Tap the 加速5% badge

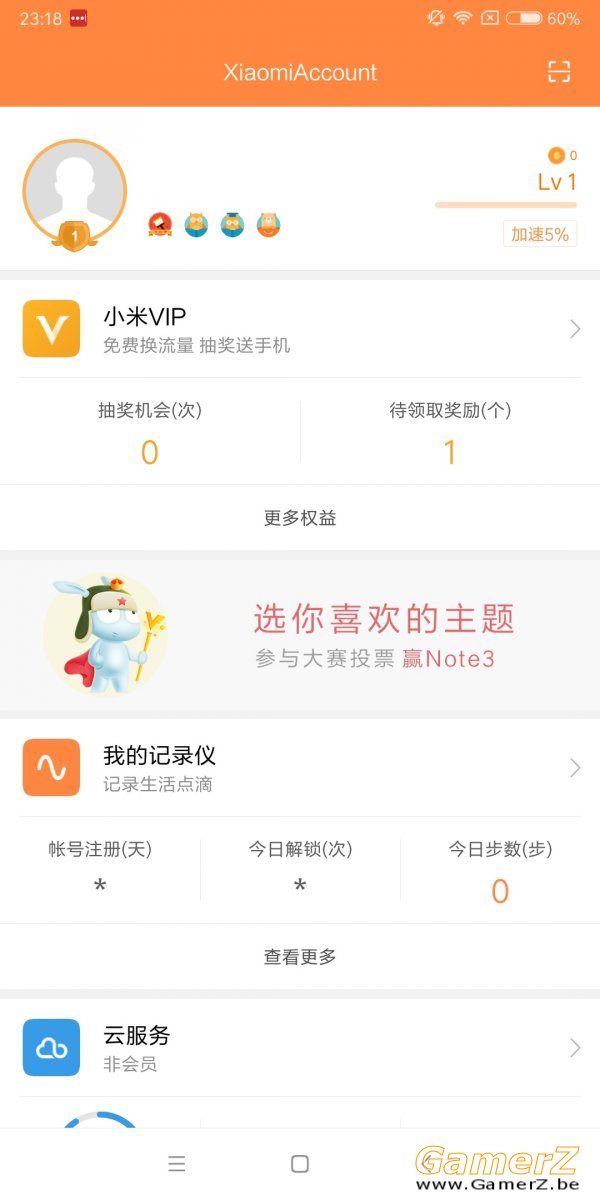[540, 234]
